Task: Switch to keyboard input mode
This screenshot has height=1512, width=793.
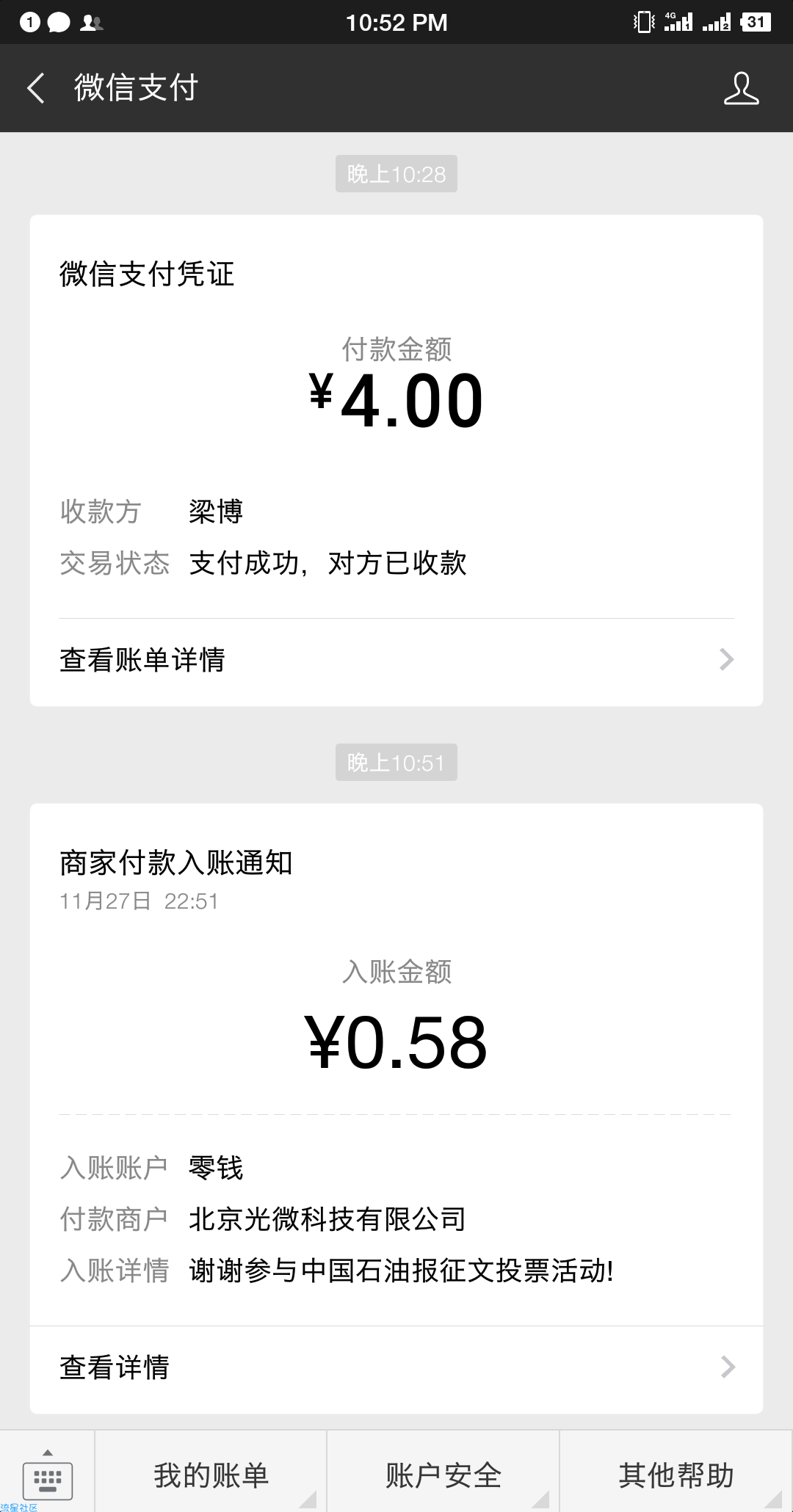Action: (x=48, y=1473)
